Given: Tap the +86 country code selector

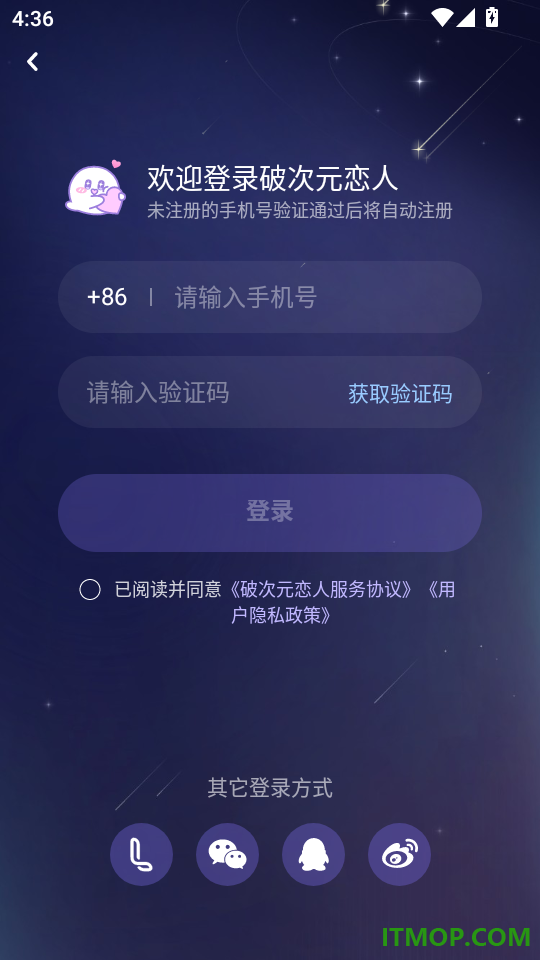Looking at the screenshot, I should tap(107, 297).
